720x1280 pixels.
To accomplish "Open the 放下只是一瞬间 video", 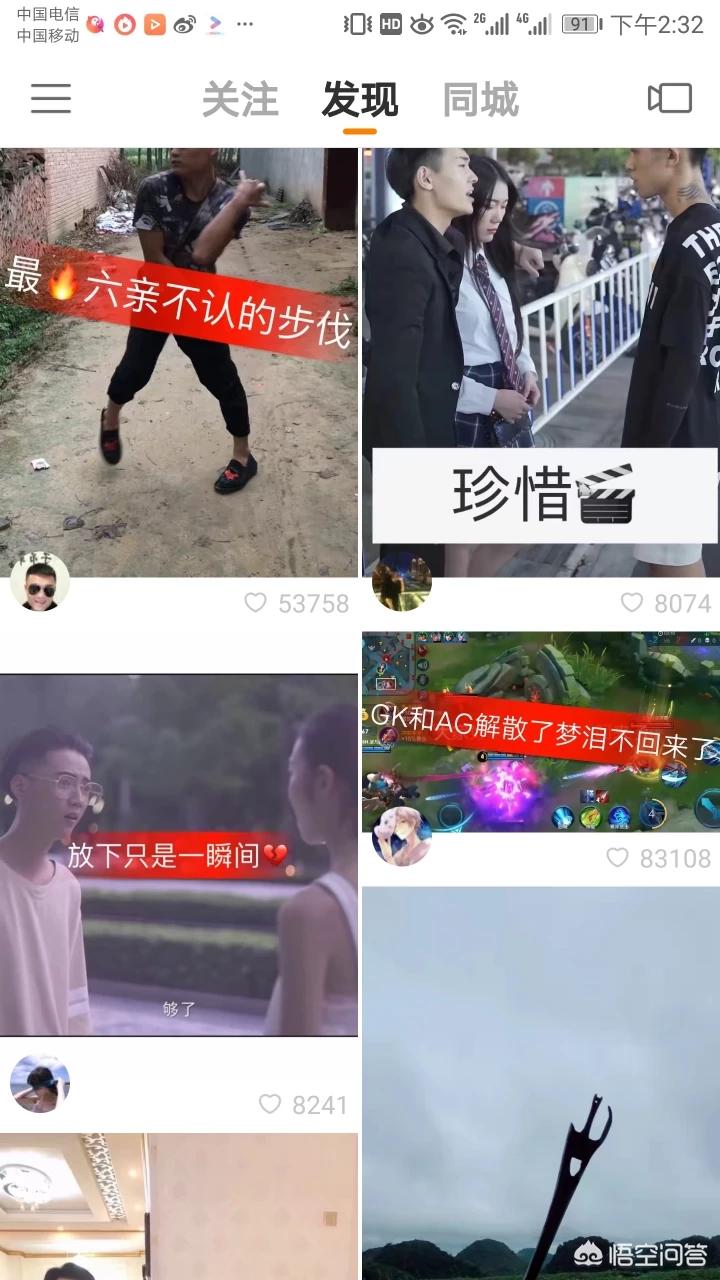I will click(x=178, y=855).
